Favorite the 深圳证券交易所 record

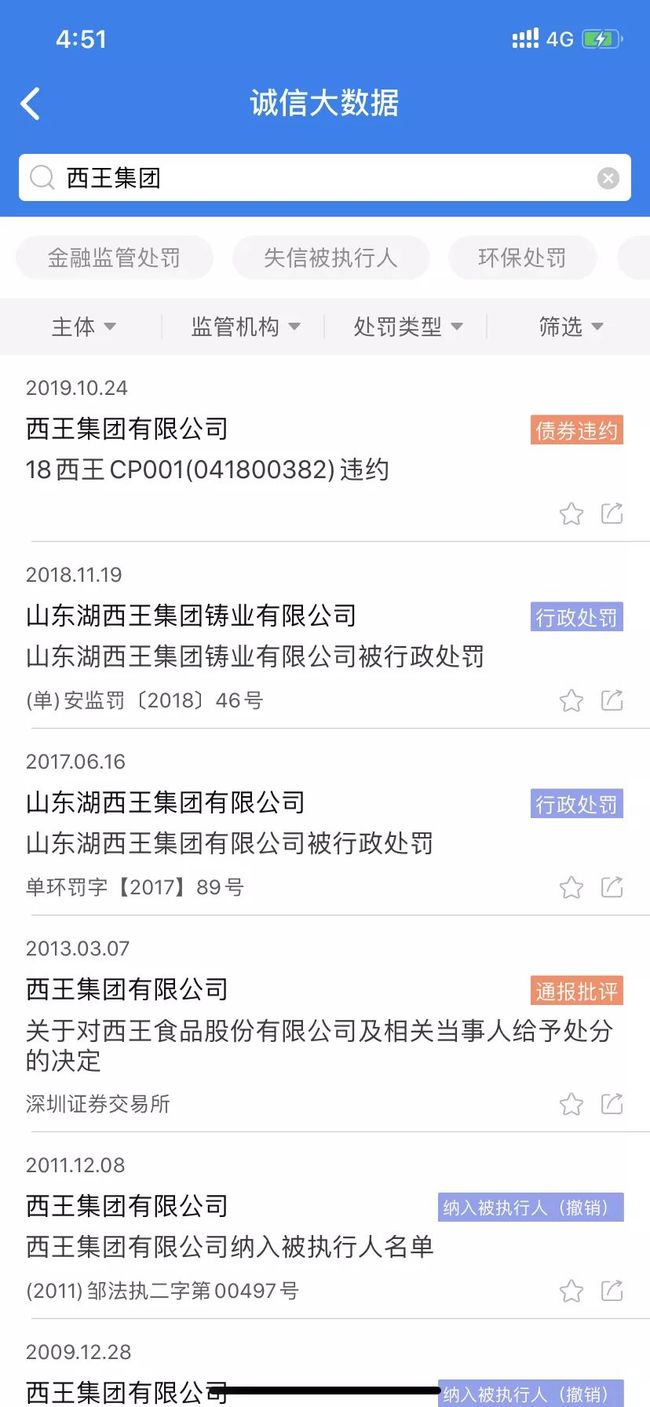click(571, 1104)
